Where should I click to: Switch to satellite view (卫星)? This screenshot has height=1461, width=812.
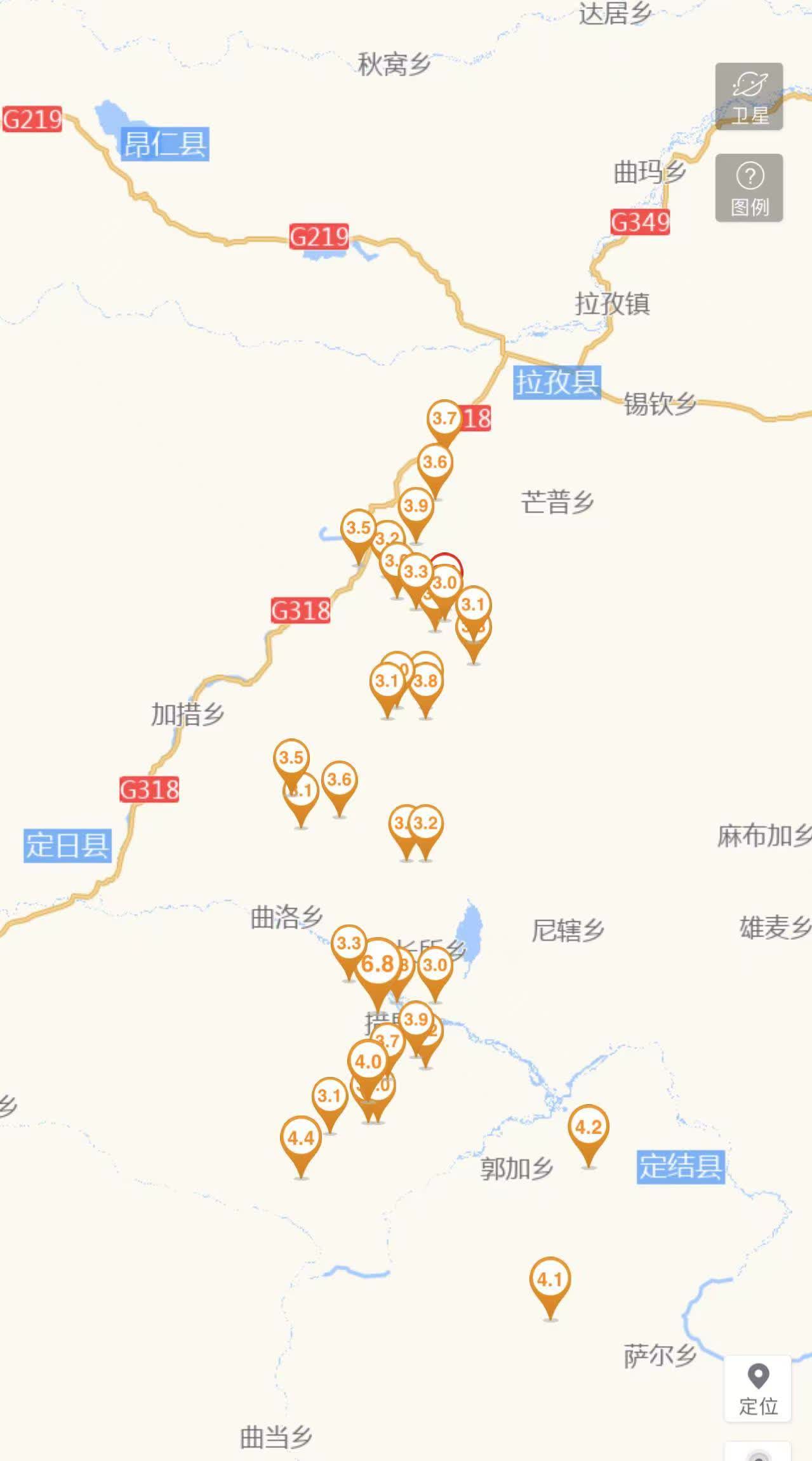749,97
